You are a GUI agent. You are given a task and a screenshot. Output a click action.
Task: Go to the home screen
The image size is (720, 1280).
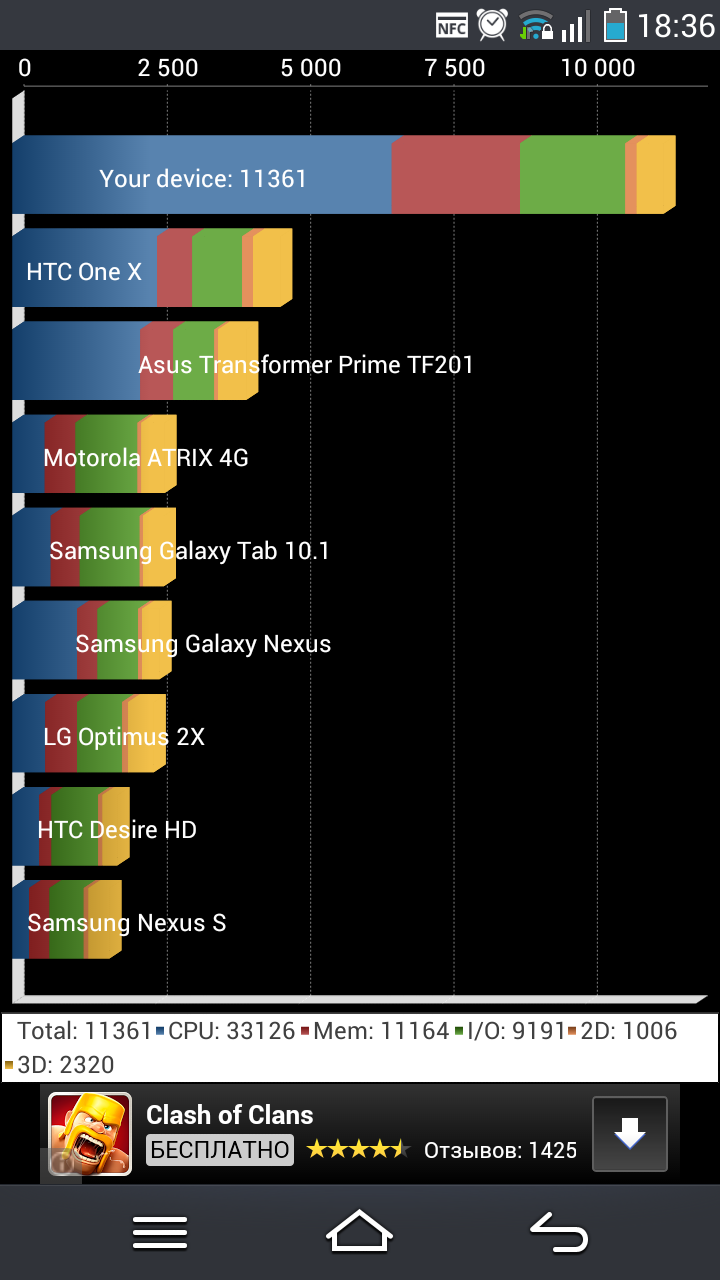[x=360, y=1231]
